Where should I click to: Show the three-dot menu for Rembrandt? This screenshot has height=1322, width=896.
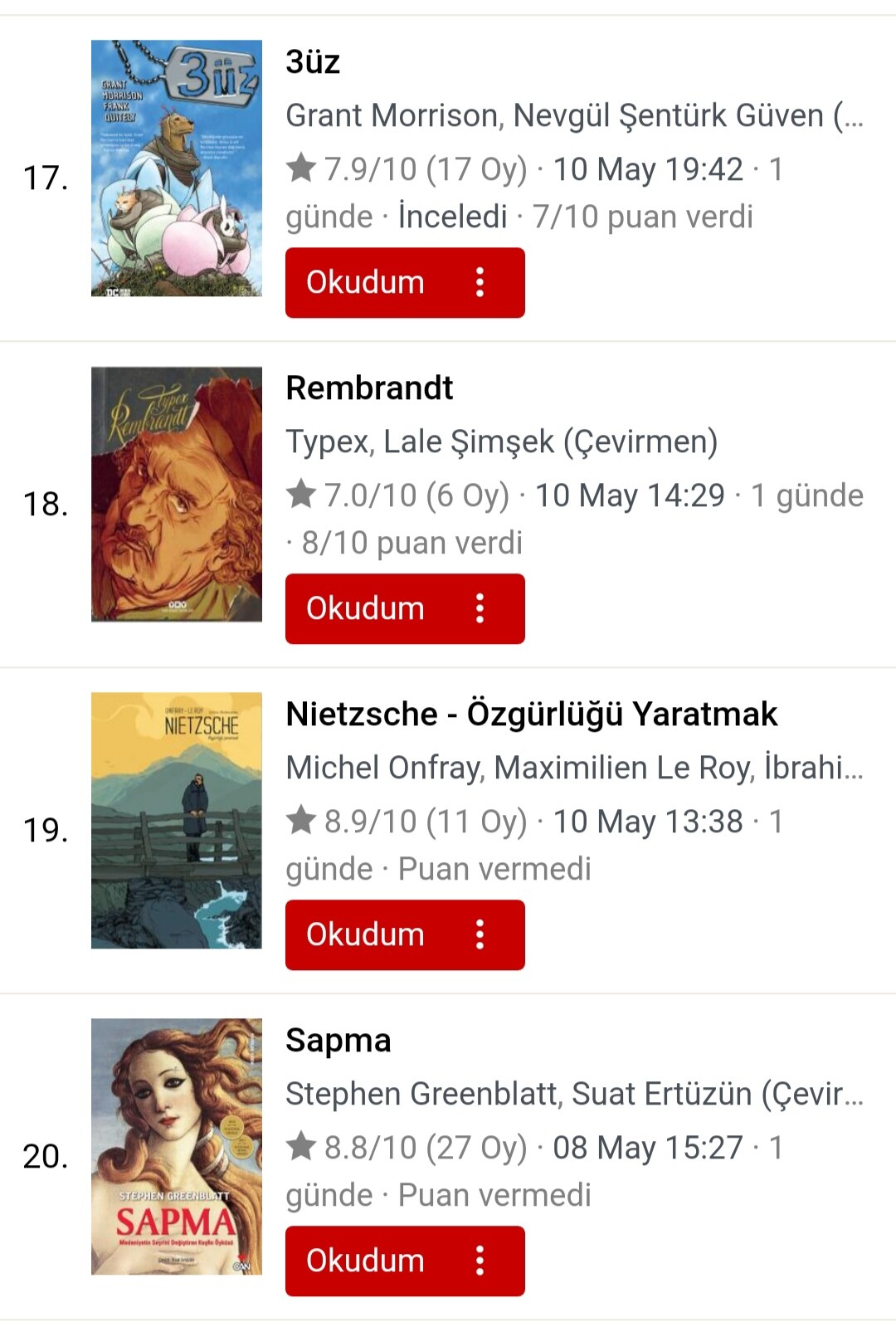pyautogui.click(x=480, y=609)
